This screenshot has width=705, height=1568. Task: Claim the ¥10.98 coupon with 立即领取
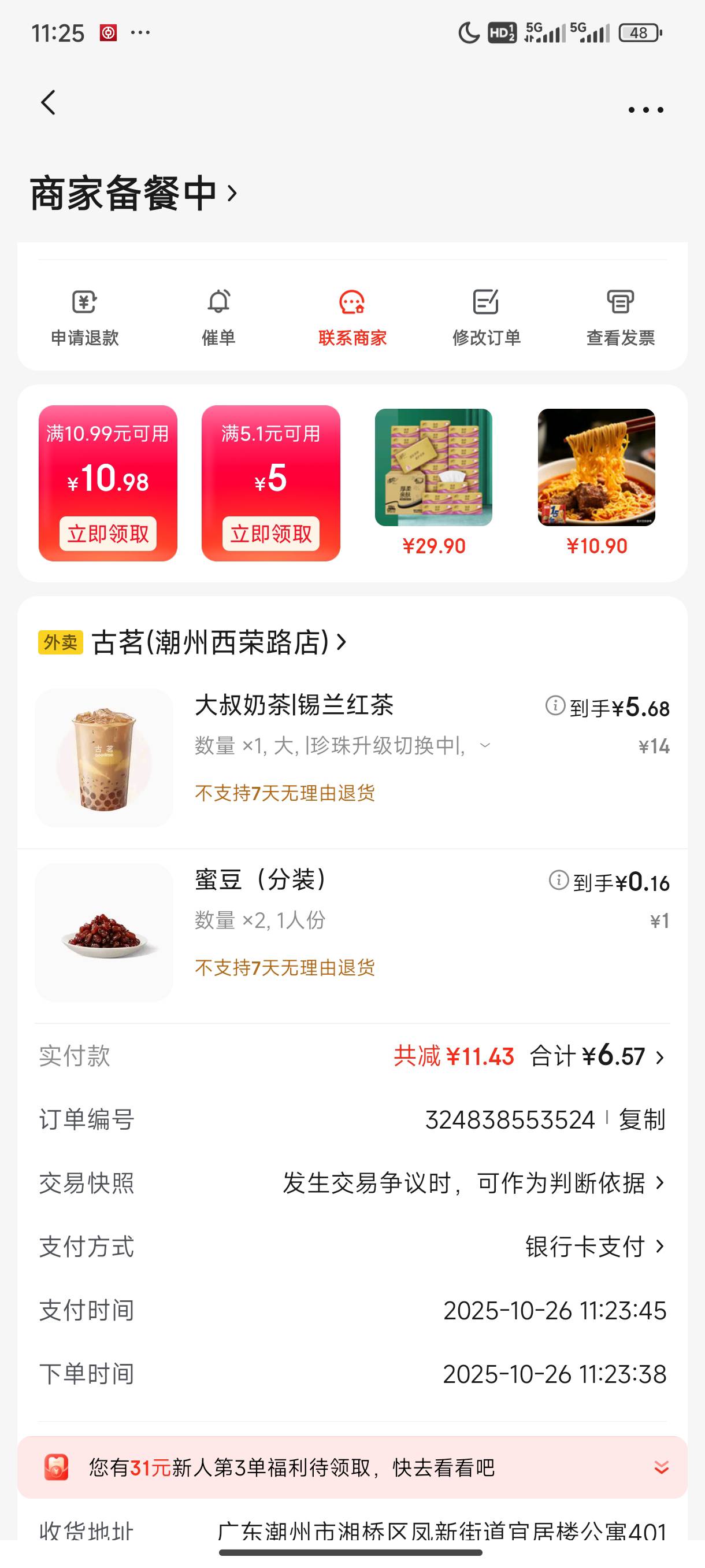click(x=107, y=534)
